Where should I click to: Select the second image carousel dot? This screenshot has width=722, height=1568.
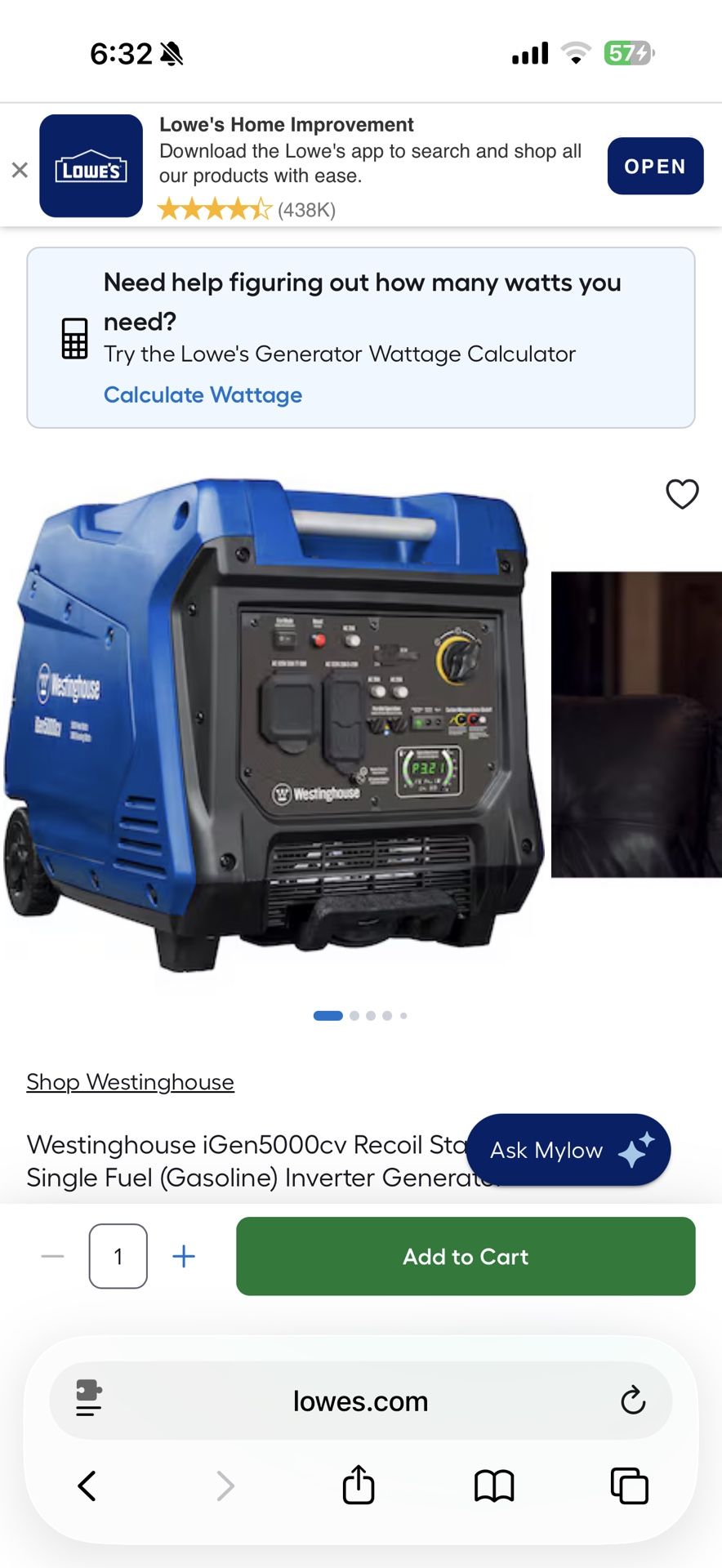[354, 1015]
